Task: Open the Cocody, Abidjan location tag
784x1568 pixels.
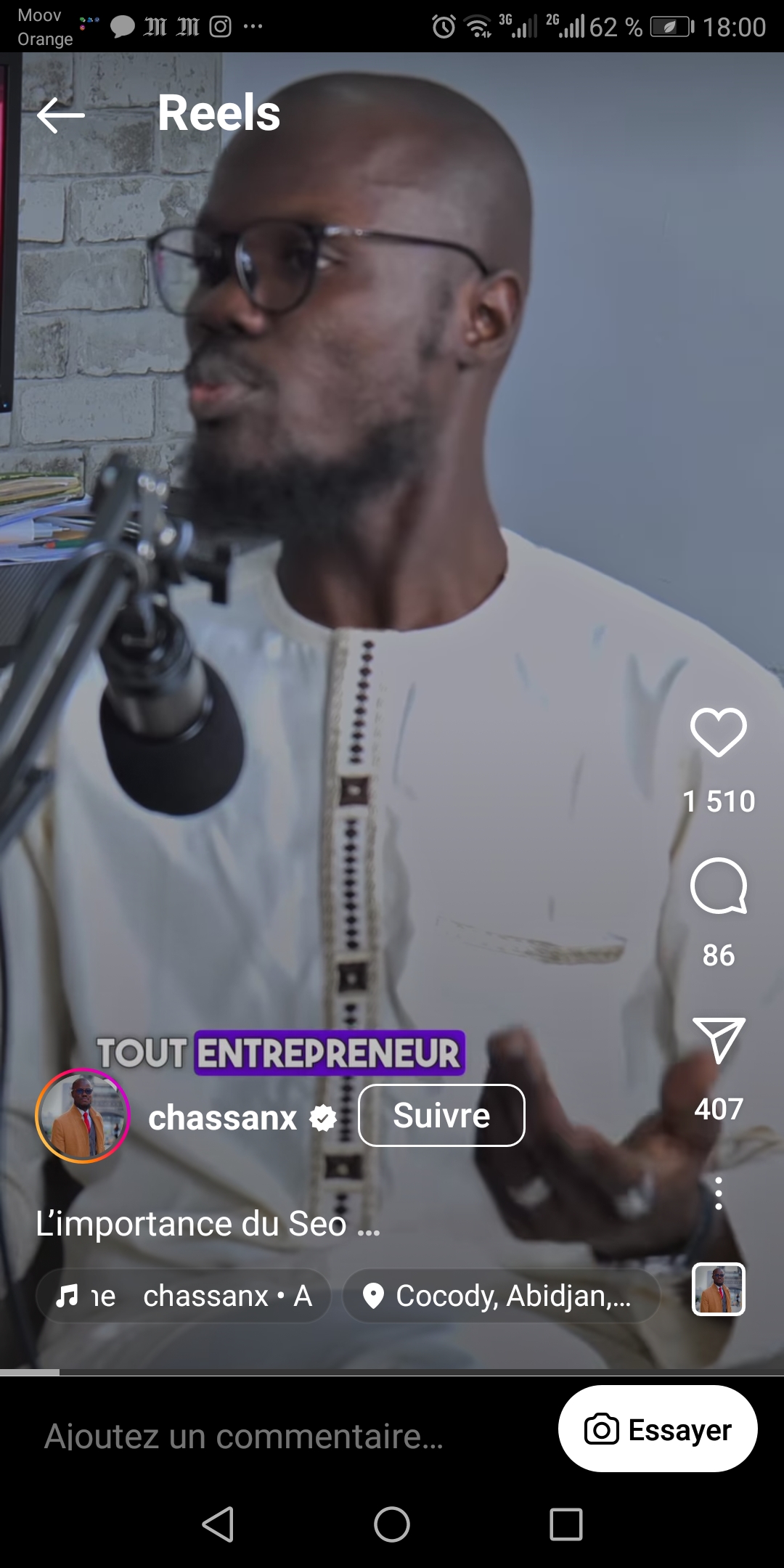Action: coord(501,1296)
